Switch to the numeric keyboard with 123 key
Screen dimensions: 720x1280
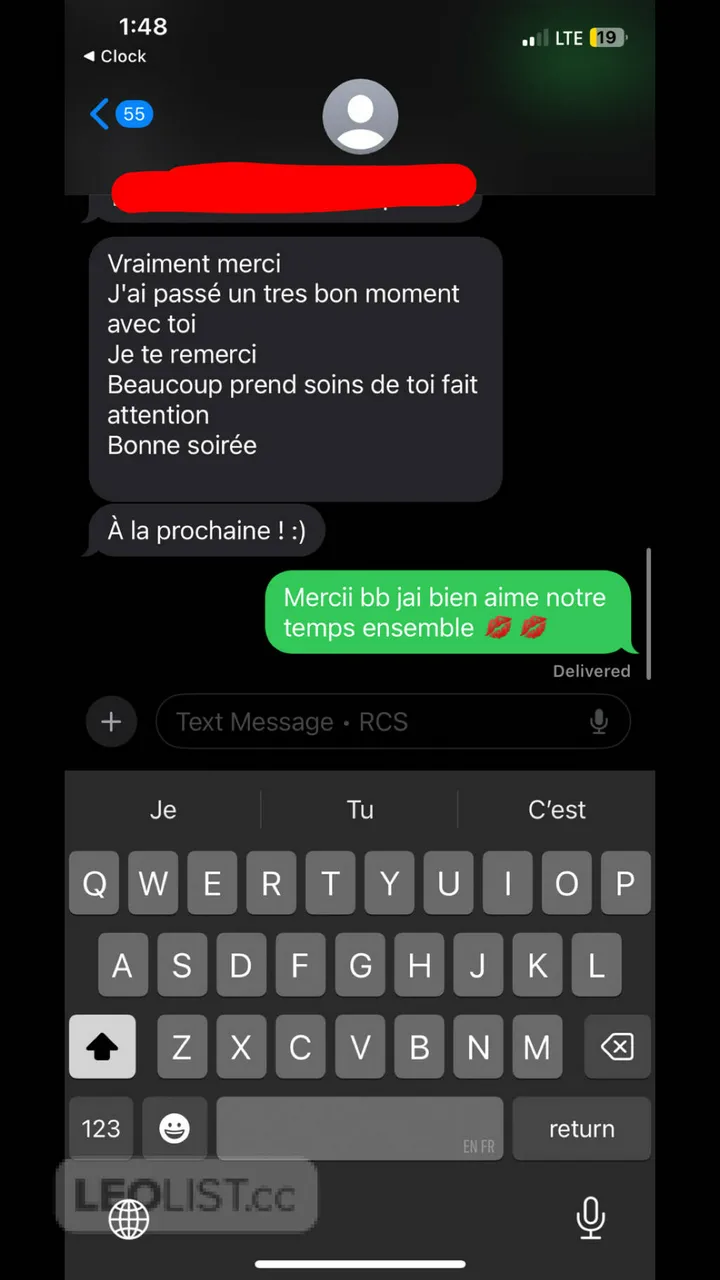(x=100, y=1128)
